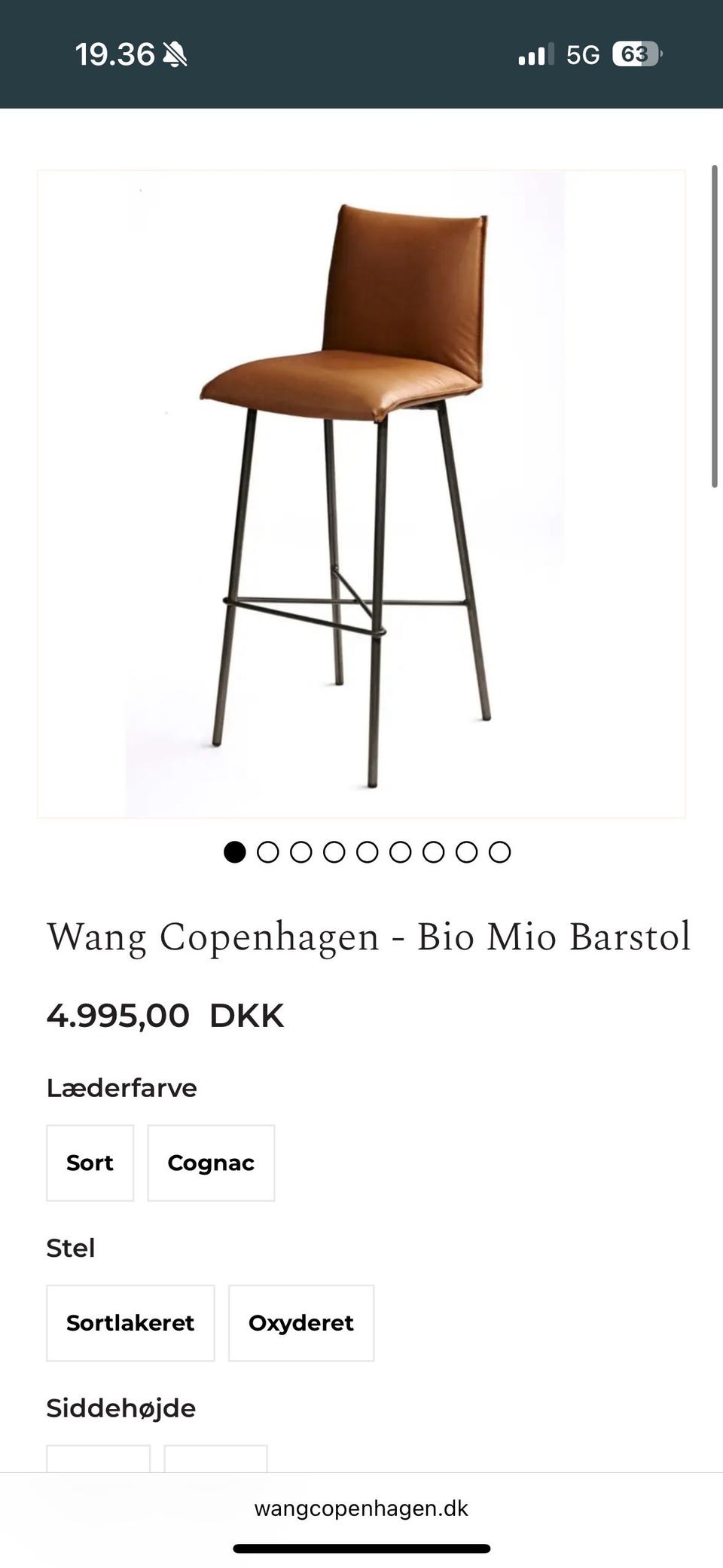Select the Oxyderet frame option
Viewport: 723px width, 1568px height.
300,1322
